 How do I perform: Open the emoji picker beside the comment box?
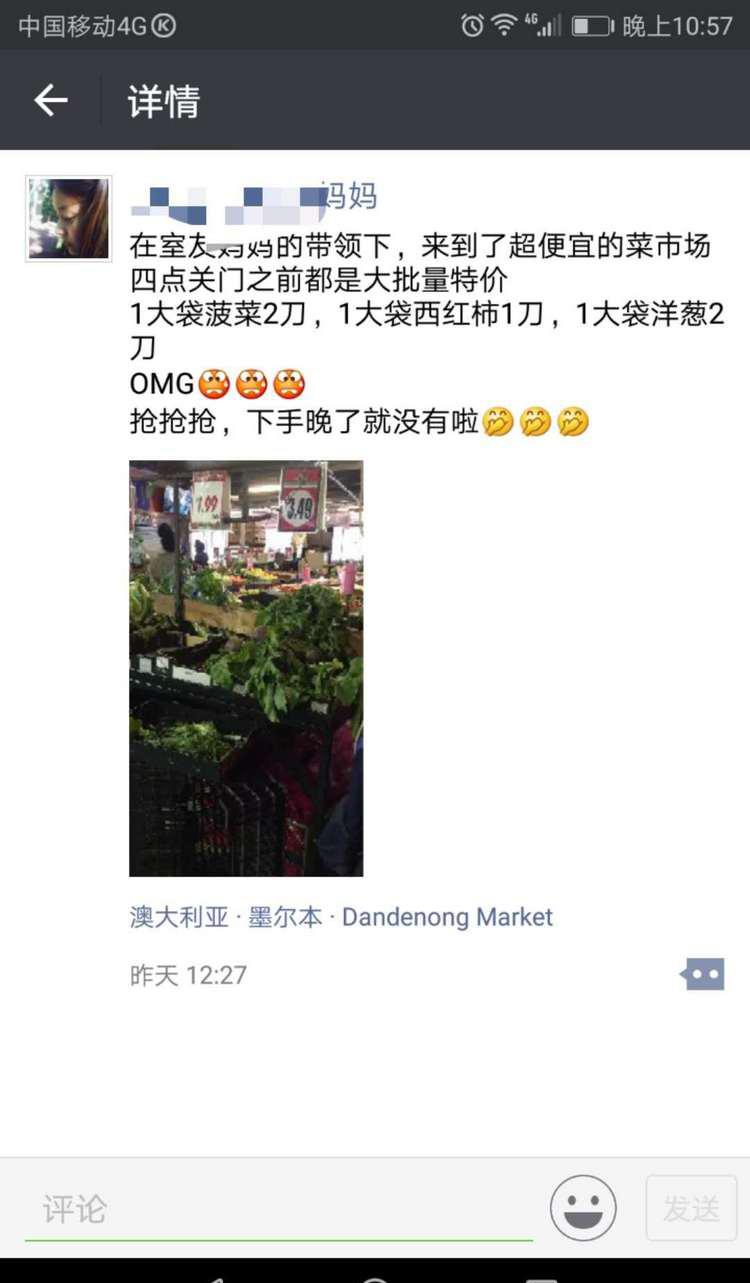pos(583,1208)
